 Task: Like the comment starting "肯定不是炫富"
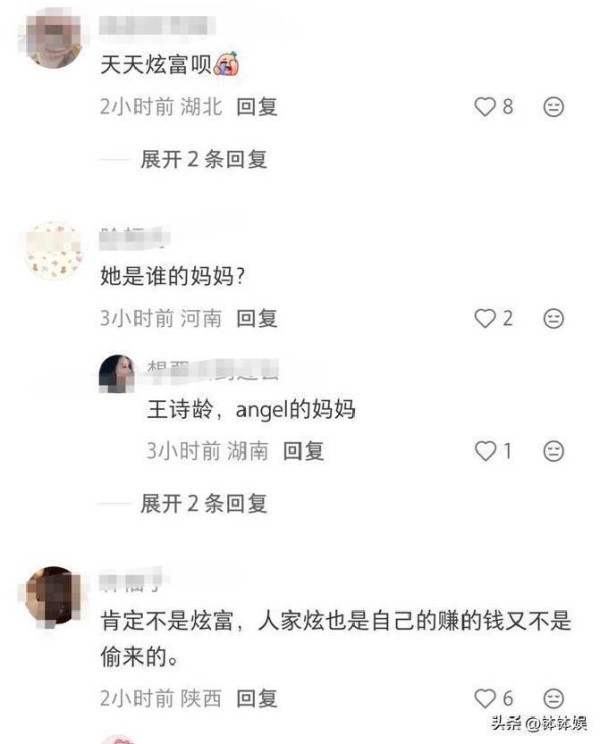[x=485, y=699]
